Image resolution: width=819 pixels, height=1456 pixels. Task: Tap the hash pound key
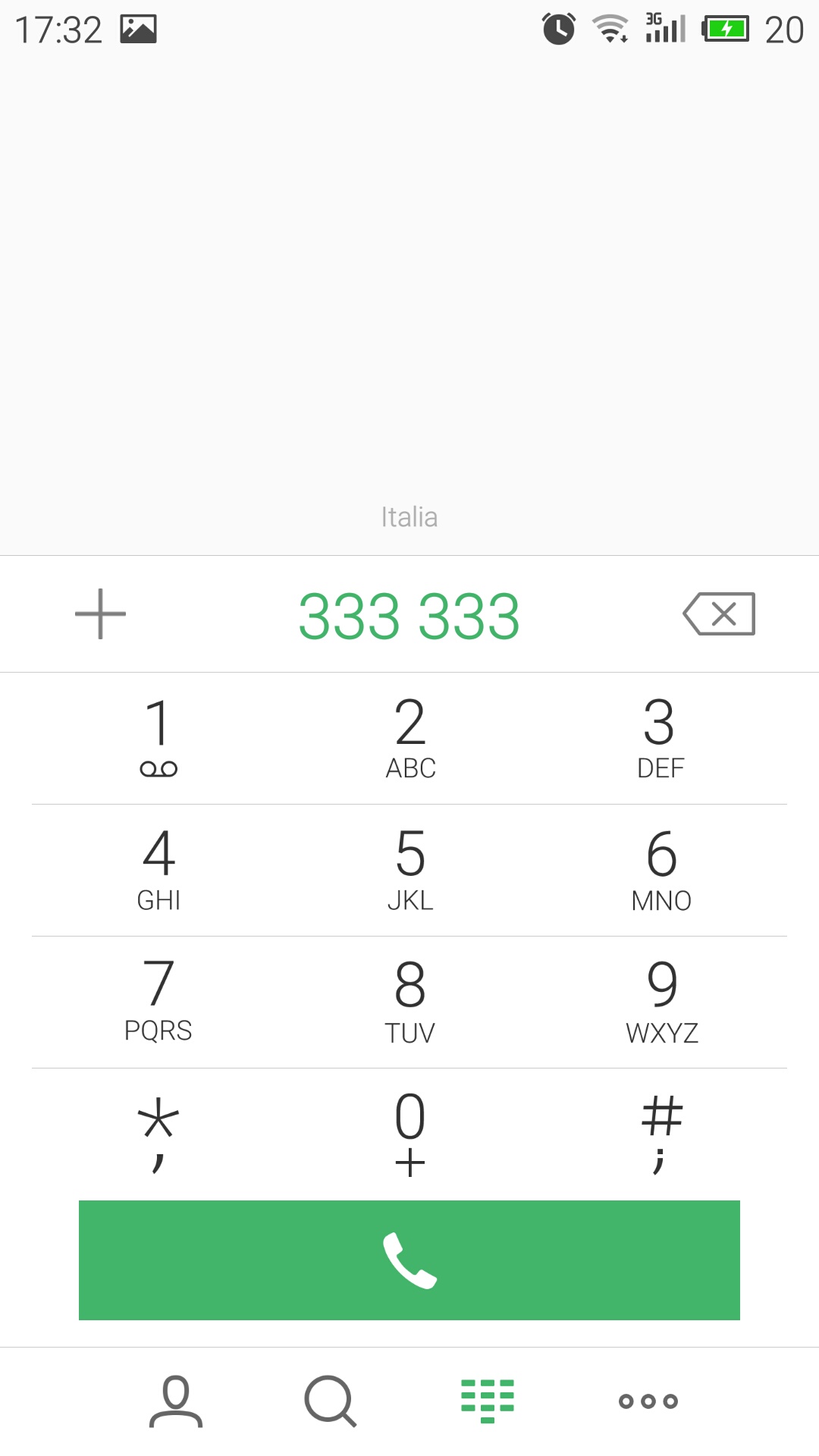(x=661, y=1134)
